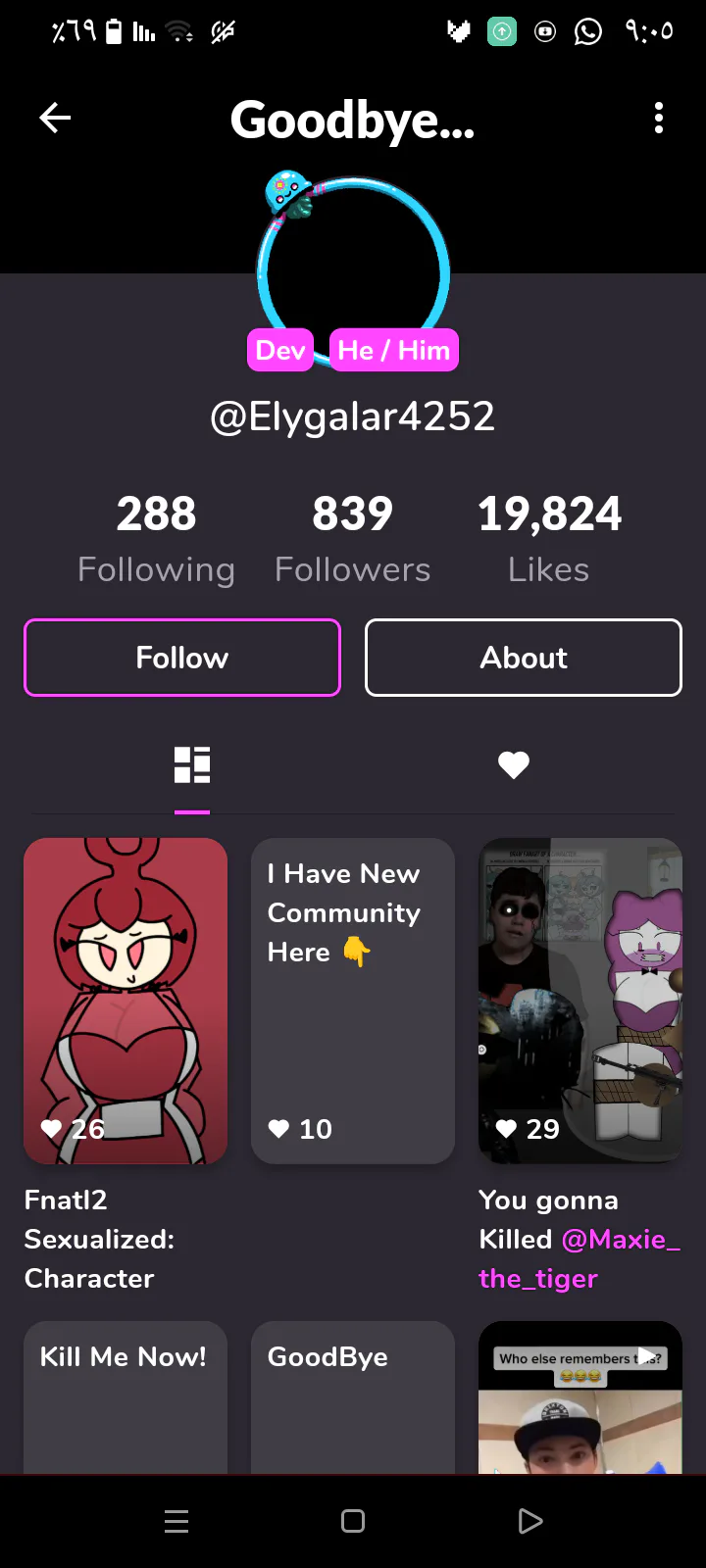The width and height of the screenshot is (706, 1568).
Task: Follow @Elygalar4252
Action: tap(182, 658)
